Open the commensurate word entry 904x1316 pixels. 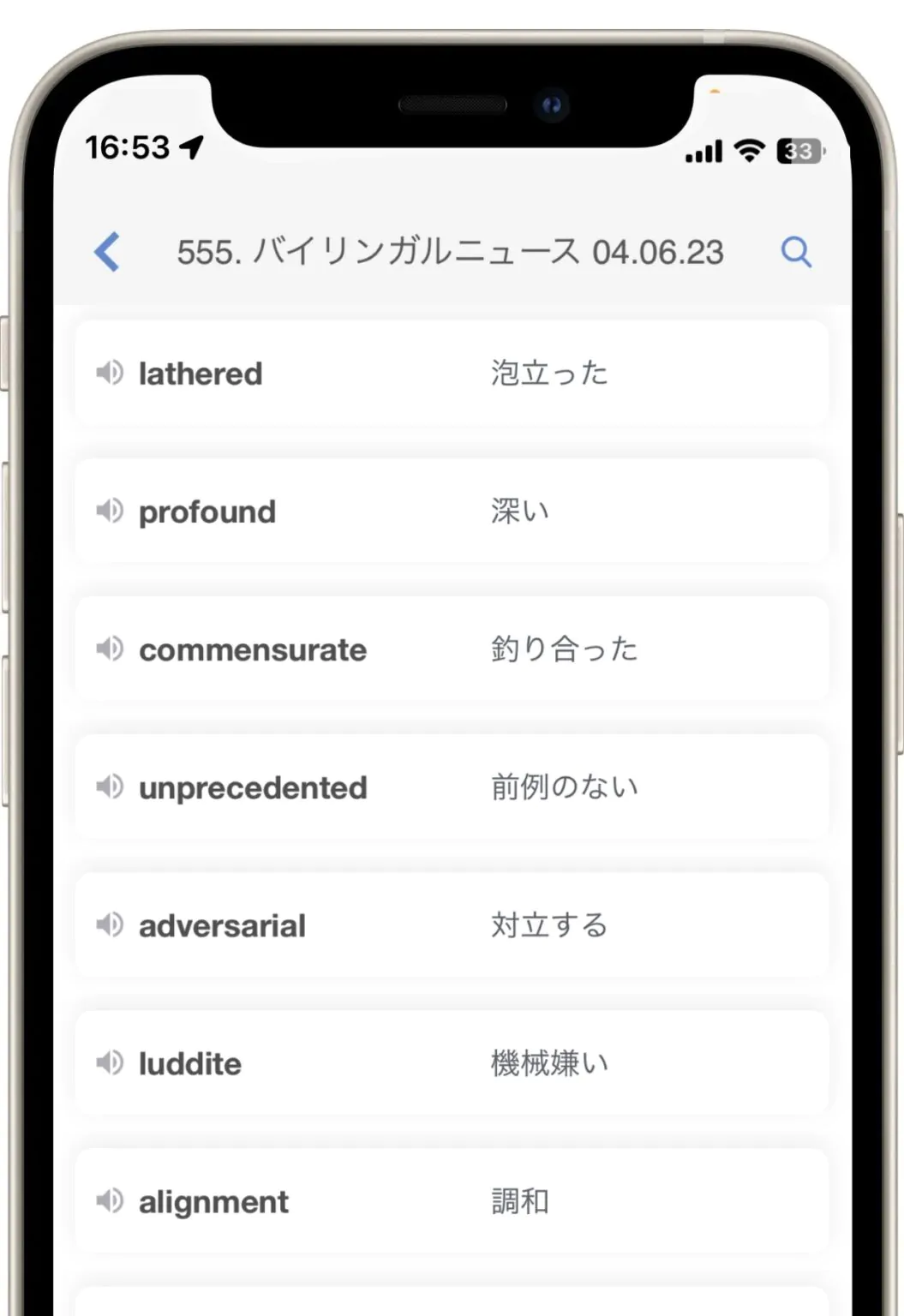click(x=452, y=649)
